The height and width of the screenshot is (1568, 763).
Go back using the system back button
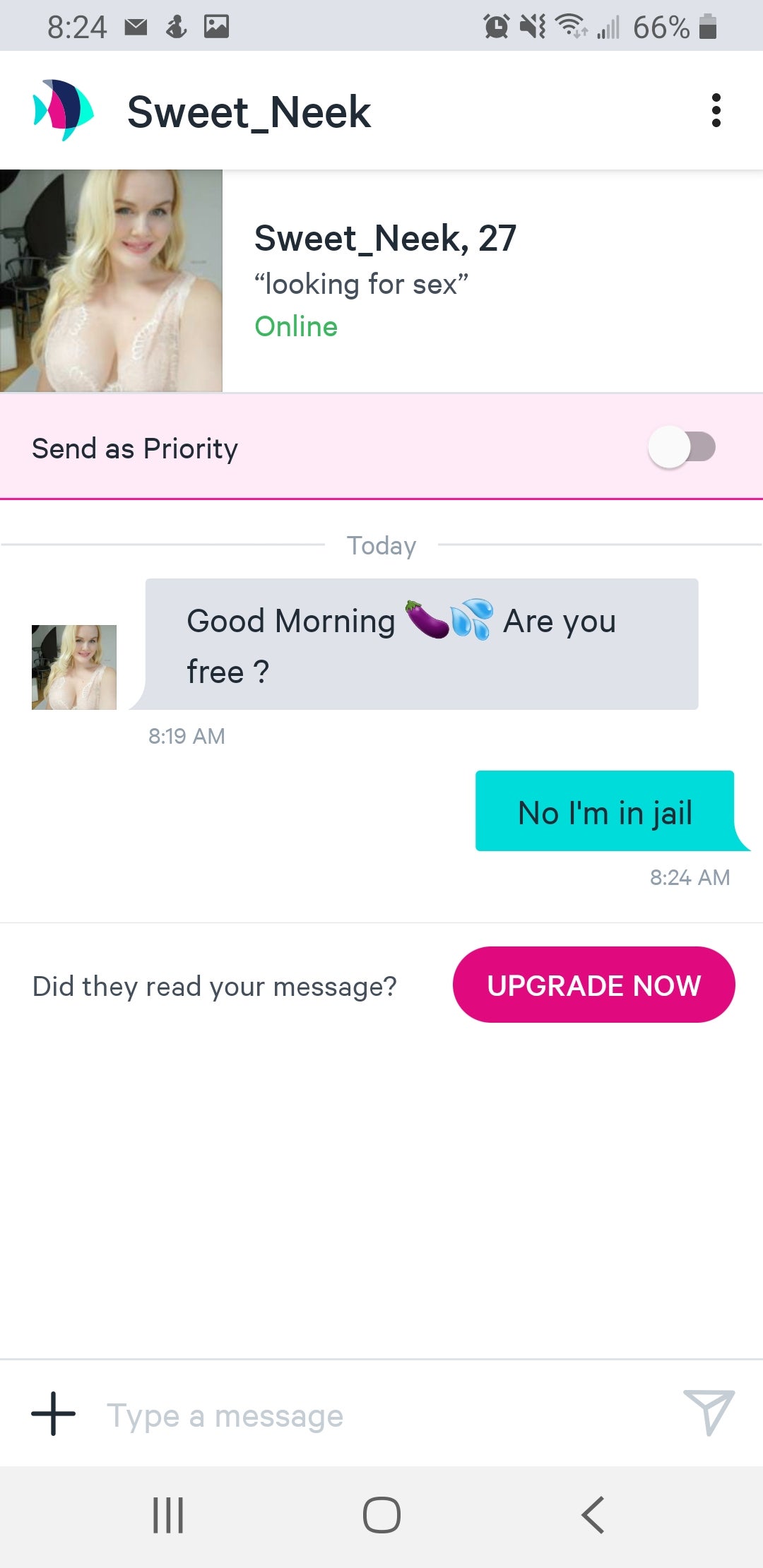[x=593, y=1515]
